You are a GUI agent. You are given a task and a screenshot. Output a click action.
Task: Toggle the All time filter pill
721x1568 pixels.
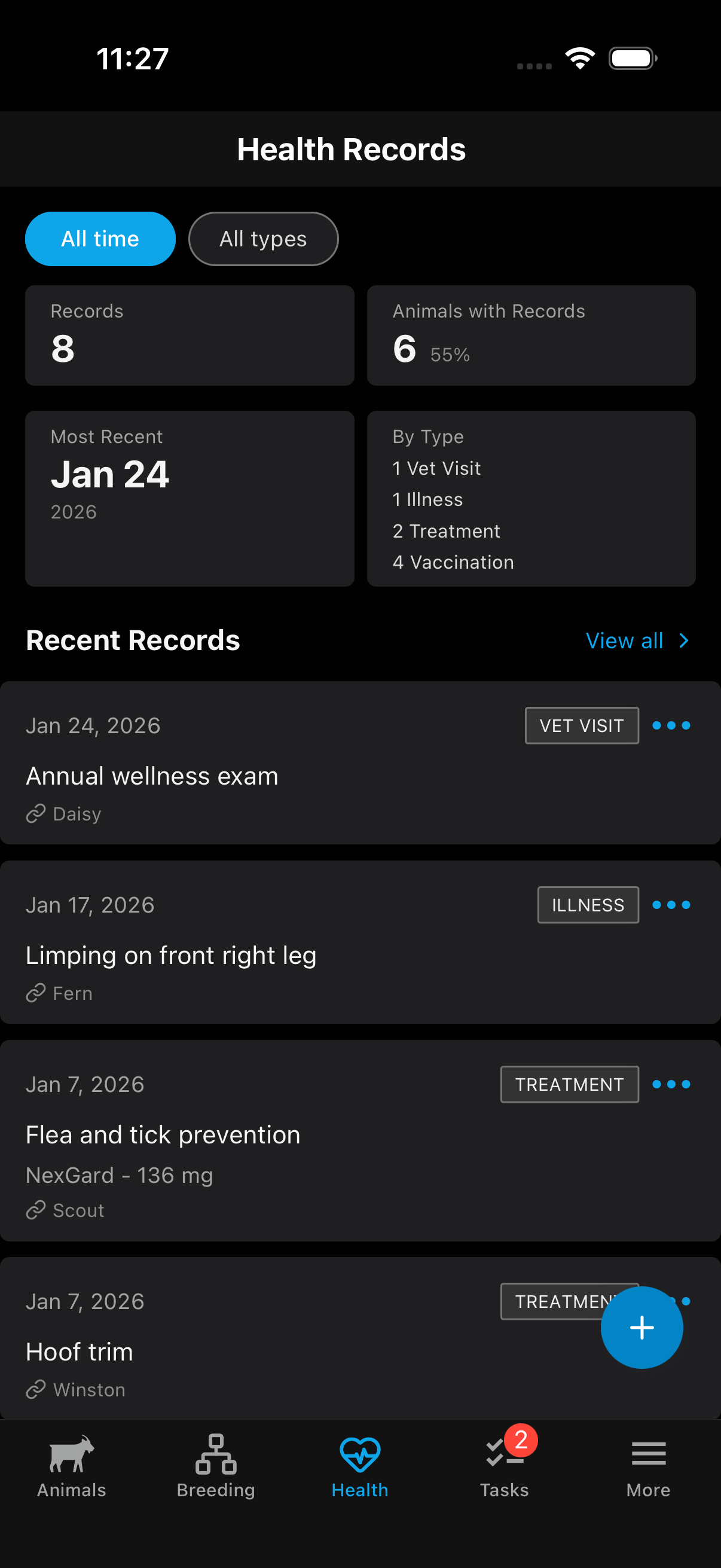(x=100, y=239)
